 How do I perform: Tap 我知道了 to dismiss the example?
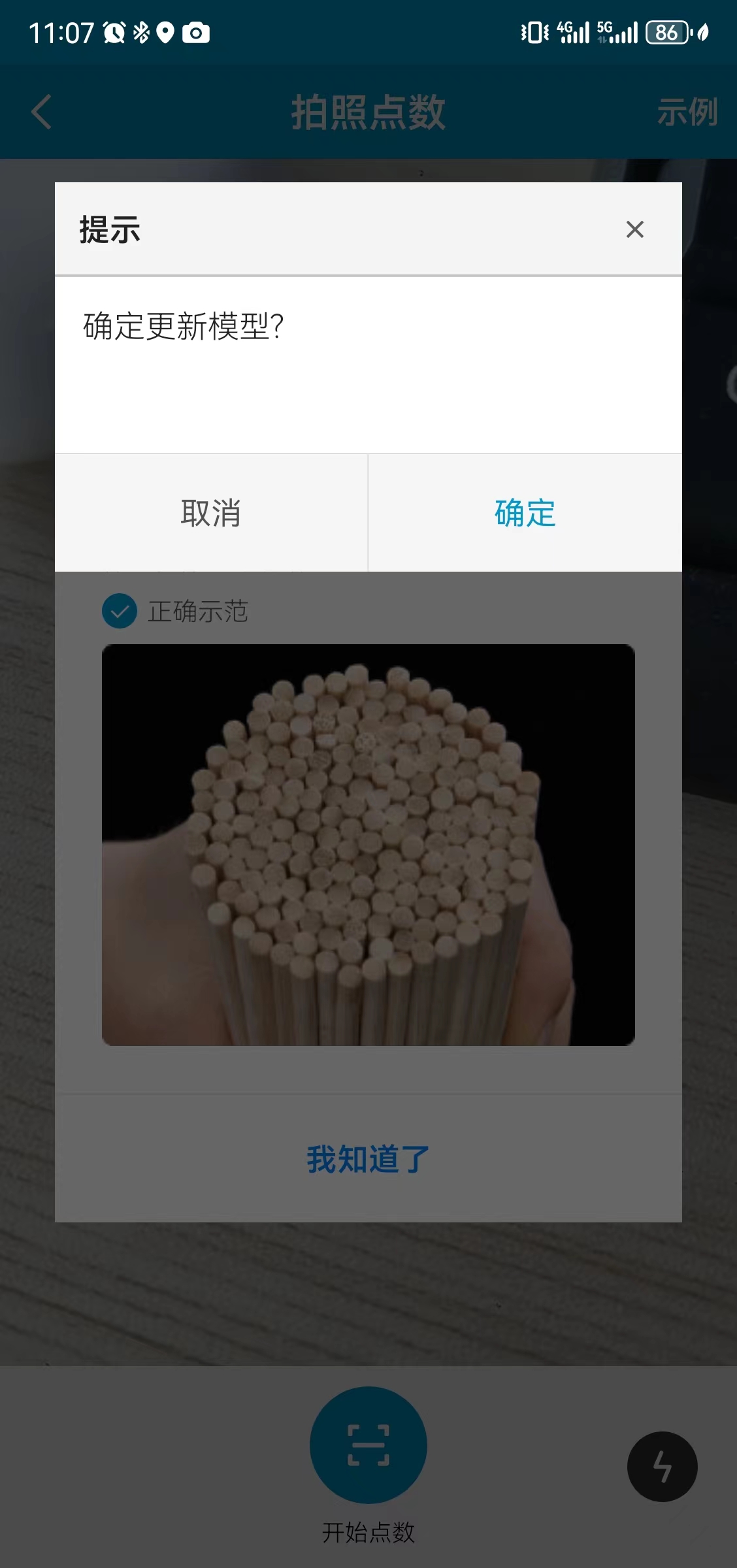click(368, 1159)
